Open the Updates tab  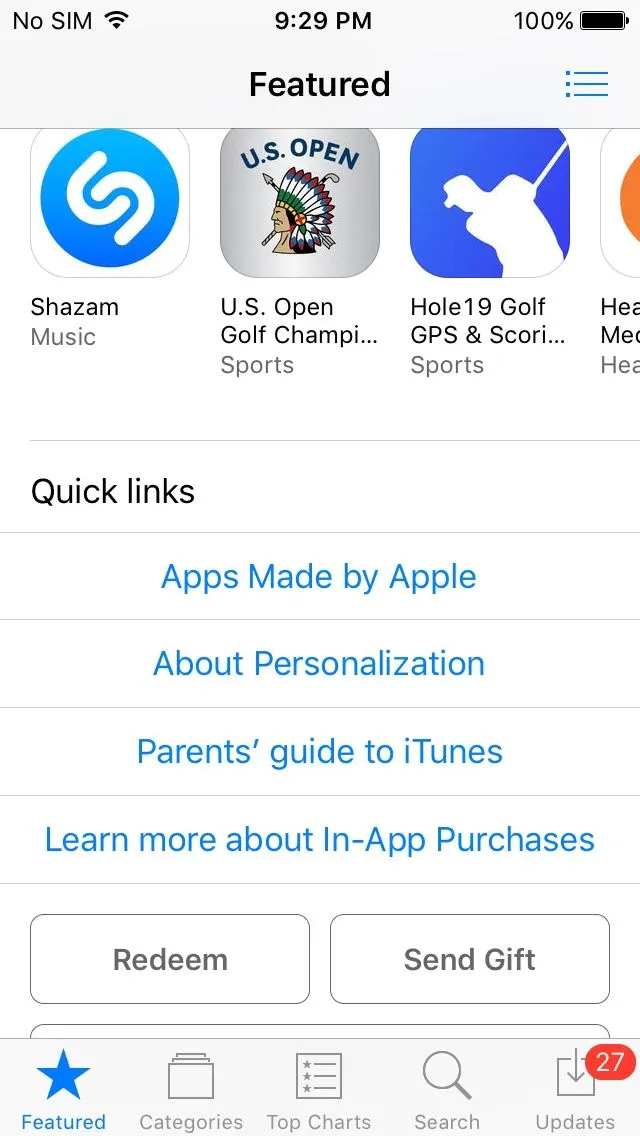[x=576, y=1089]
